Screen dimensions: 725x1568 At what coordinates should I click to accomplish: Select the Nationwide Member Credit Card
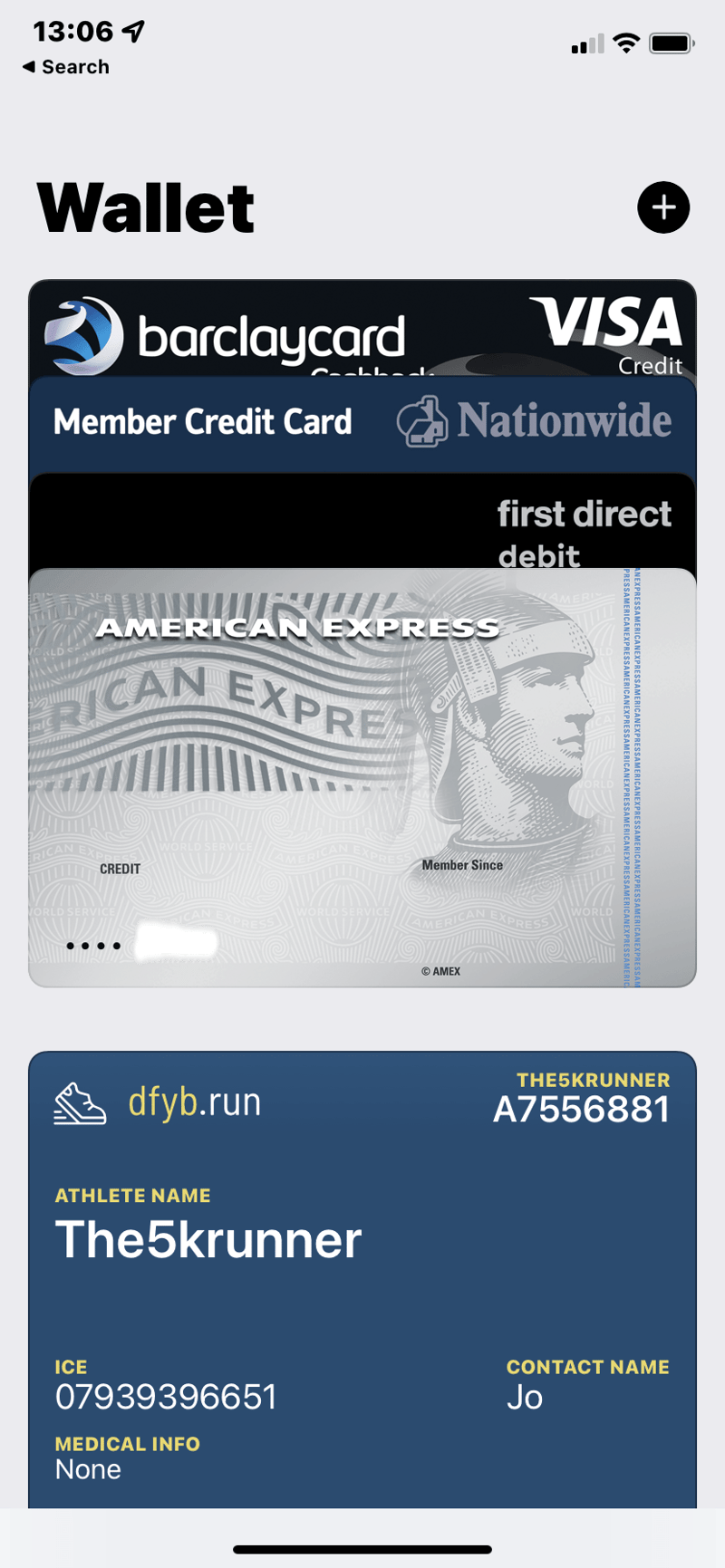click(x=362, y=424)
